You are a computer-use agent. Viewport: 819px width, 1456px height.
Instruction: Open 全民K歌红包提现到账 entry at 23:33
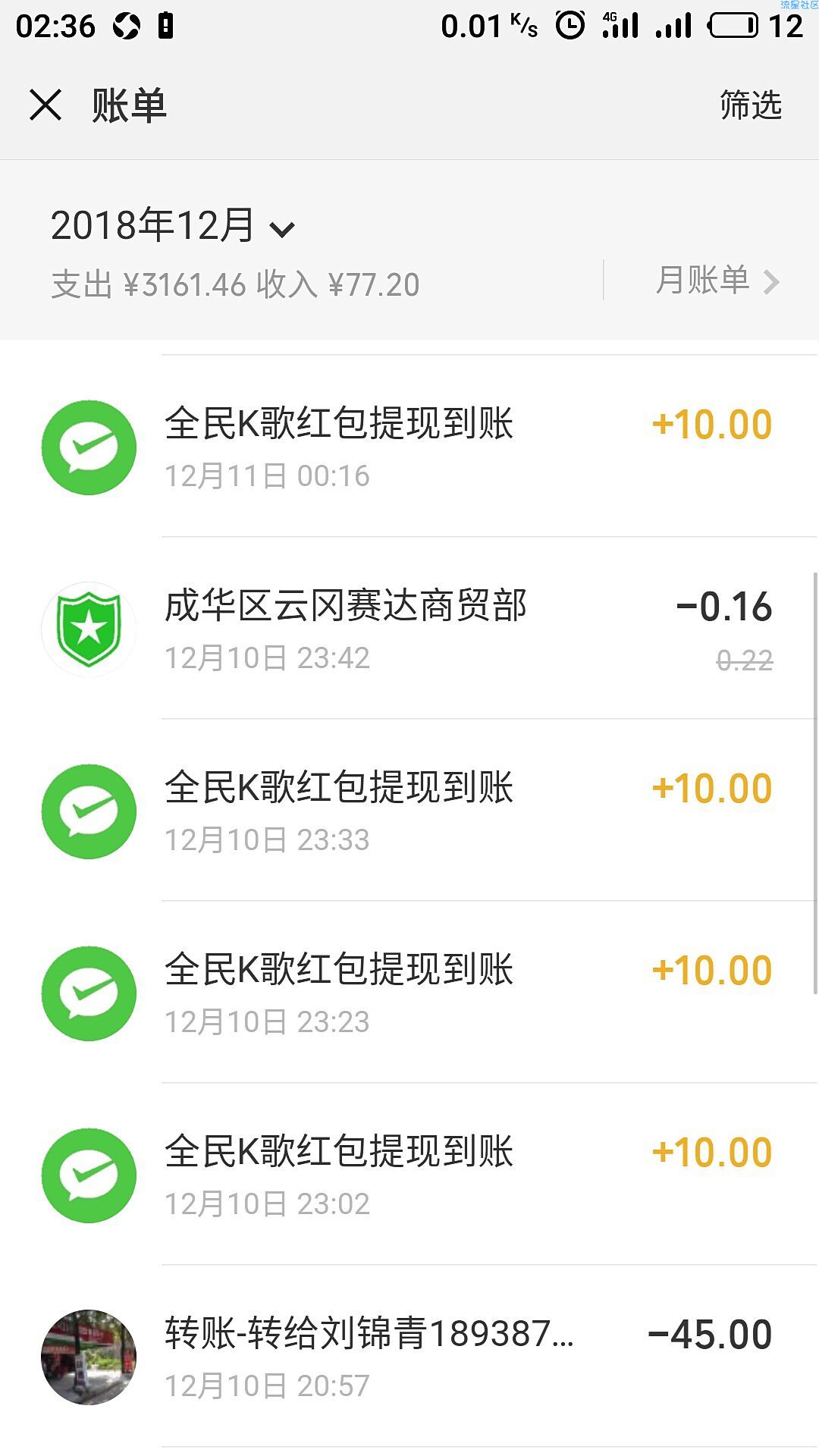[409, 811]
